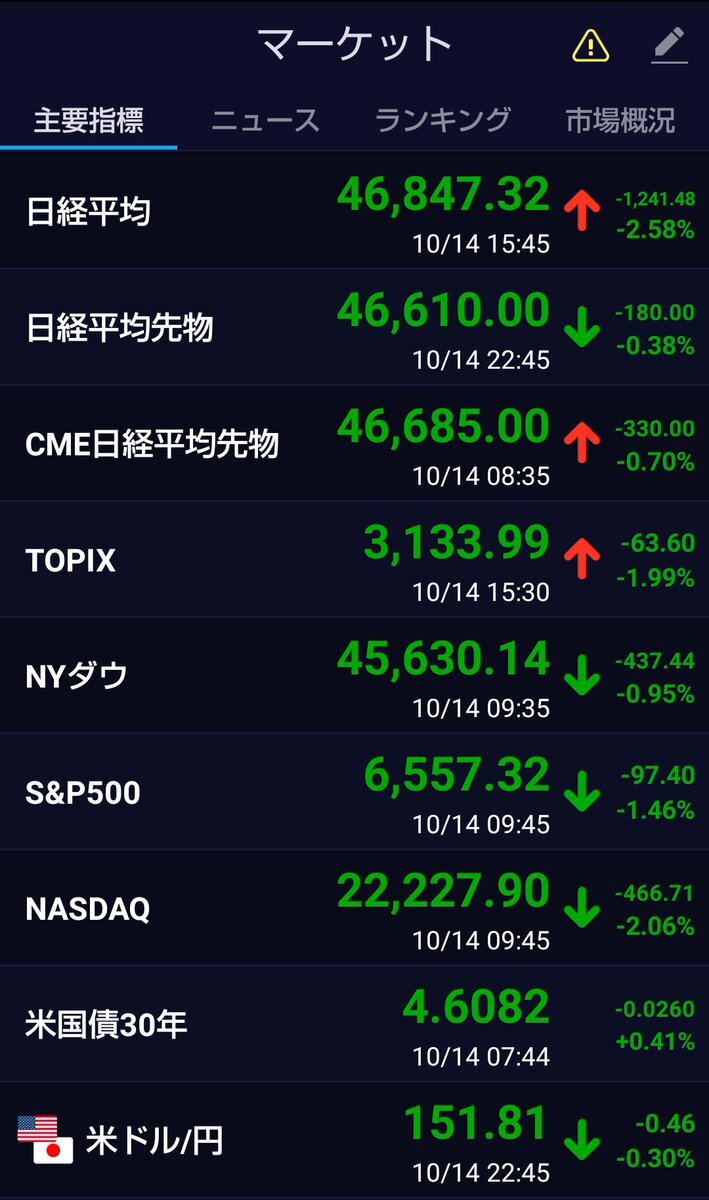The height and width of the screenshot is (1200, 709).
Task: Open the NYダウ row
Action: [354, 676]
